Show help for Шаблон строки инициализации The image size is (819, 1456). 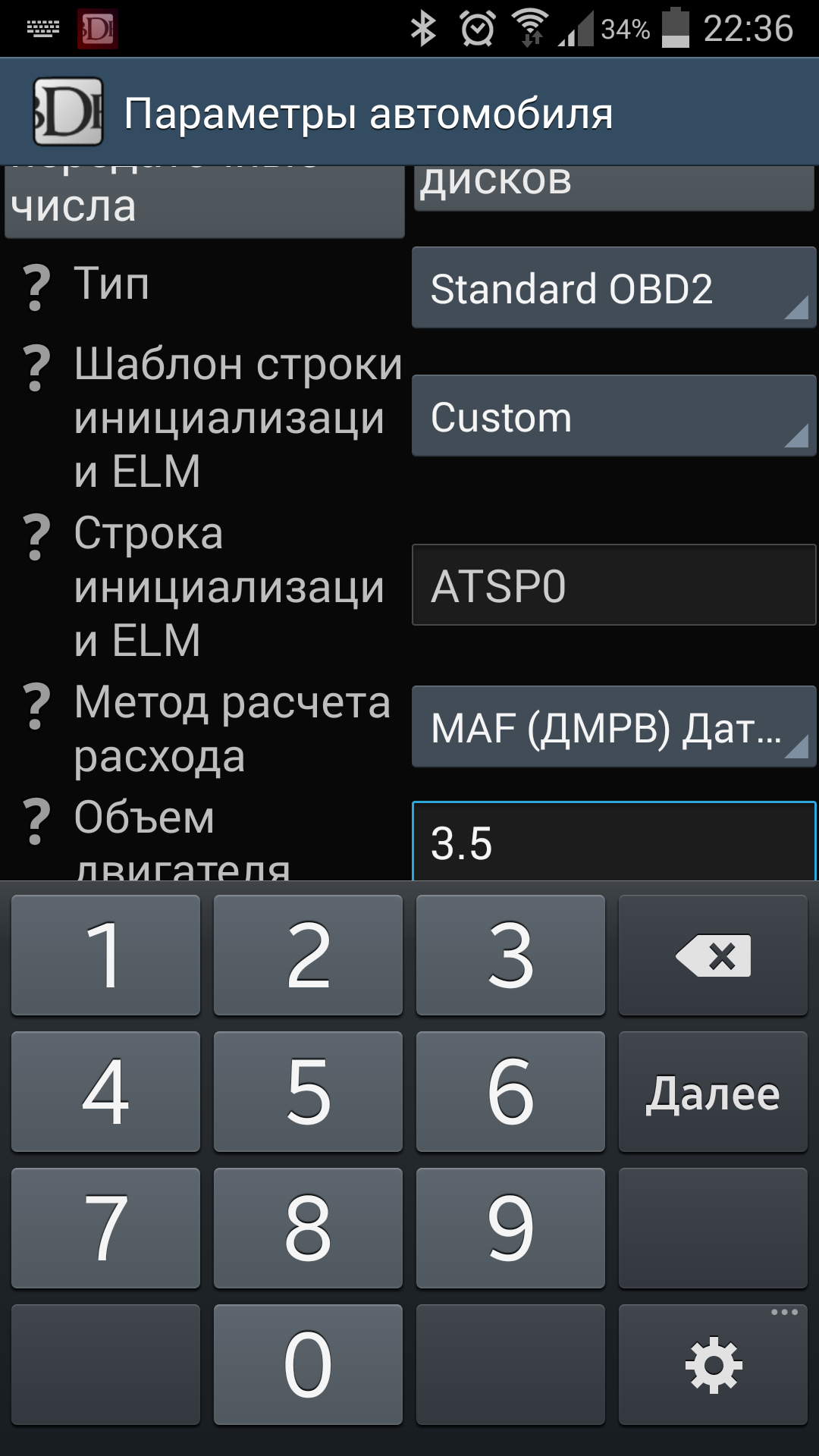point(36,369)
